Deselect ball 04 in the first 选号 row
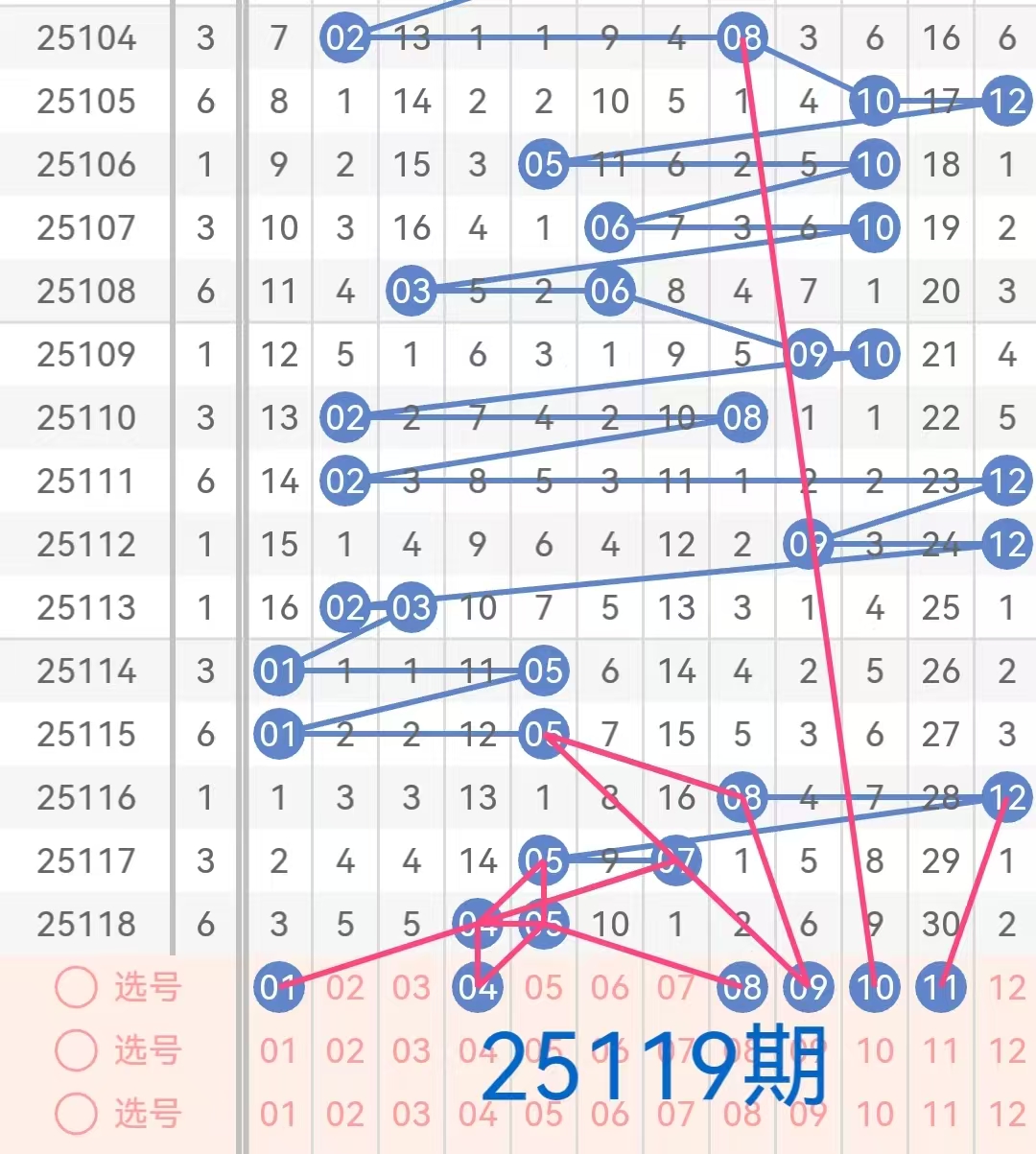Screen dimensions: 1036x1154 pos(478,987)
